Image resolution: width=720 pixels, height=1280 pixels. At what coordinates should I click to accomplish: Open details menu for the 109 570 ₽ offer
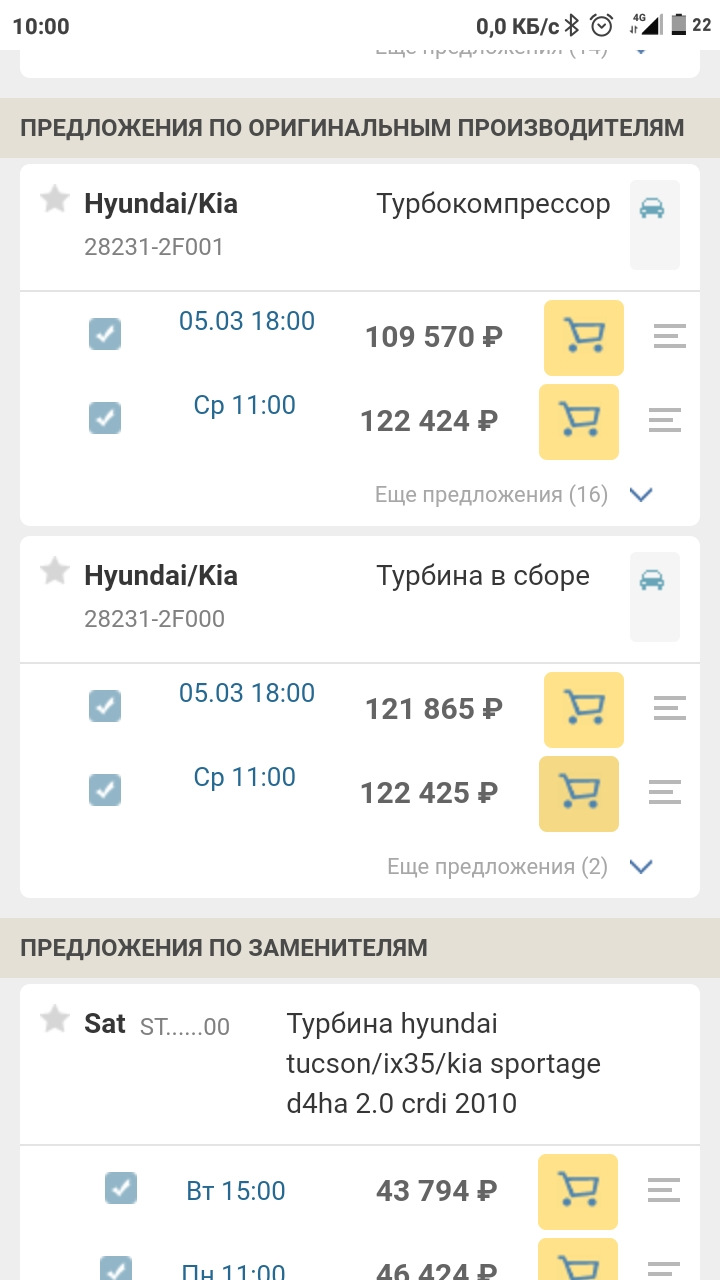point(670,337)
